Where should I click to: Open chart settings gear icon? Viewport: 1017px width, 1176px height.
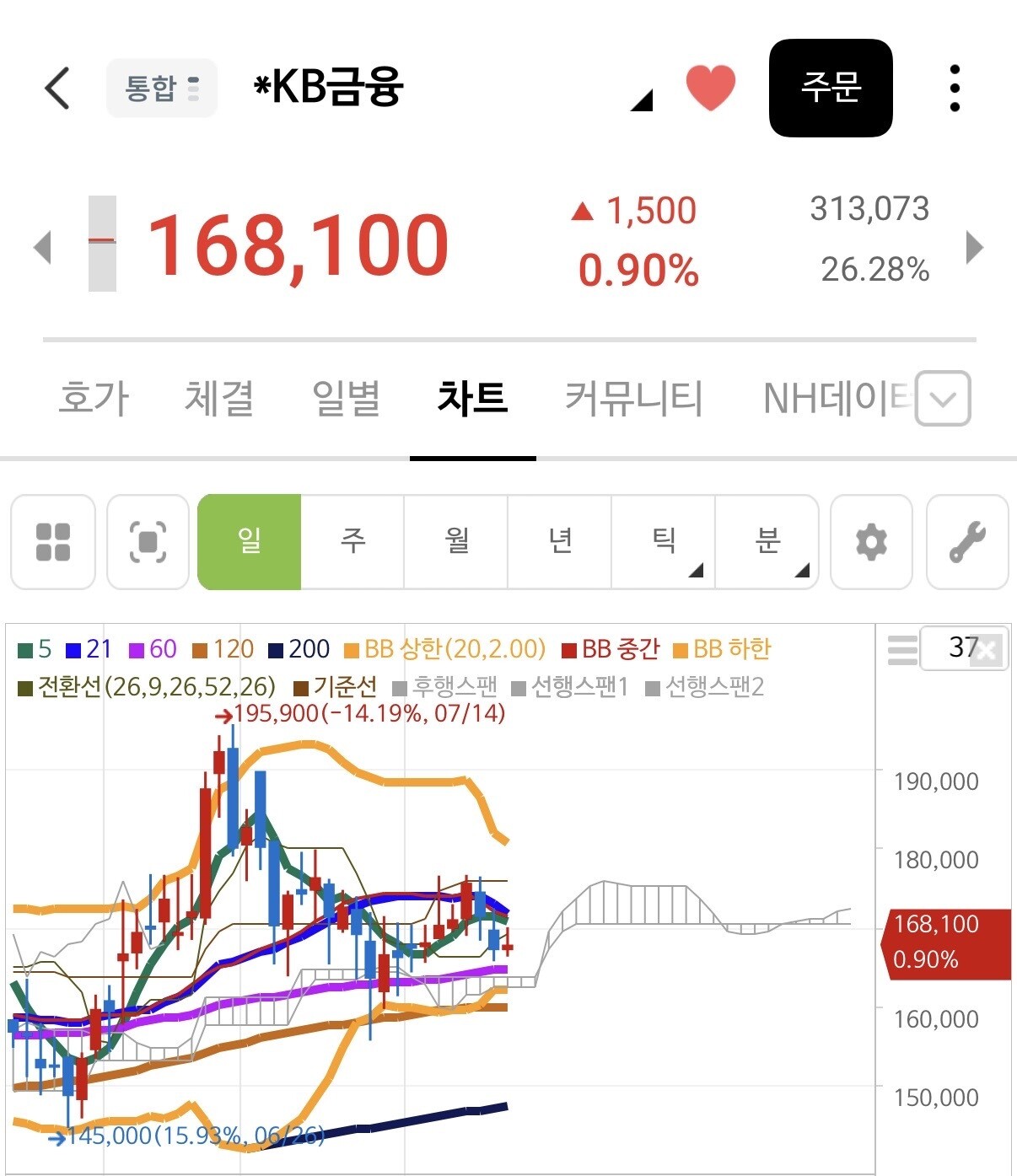point(871,541)
